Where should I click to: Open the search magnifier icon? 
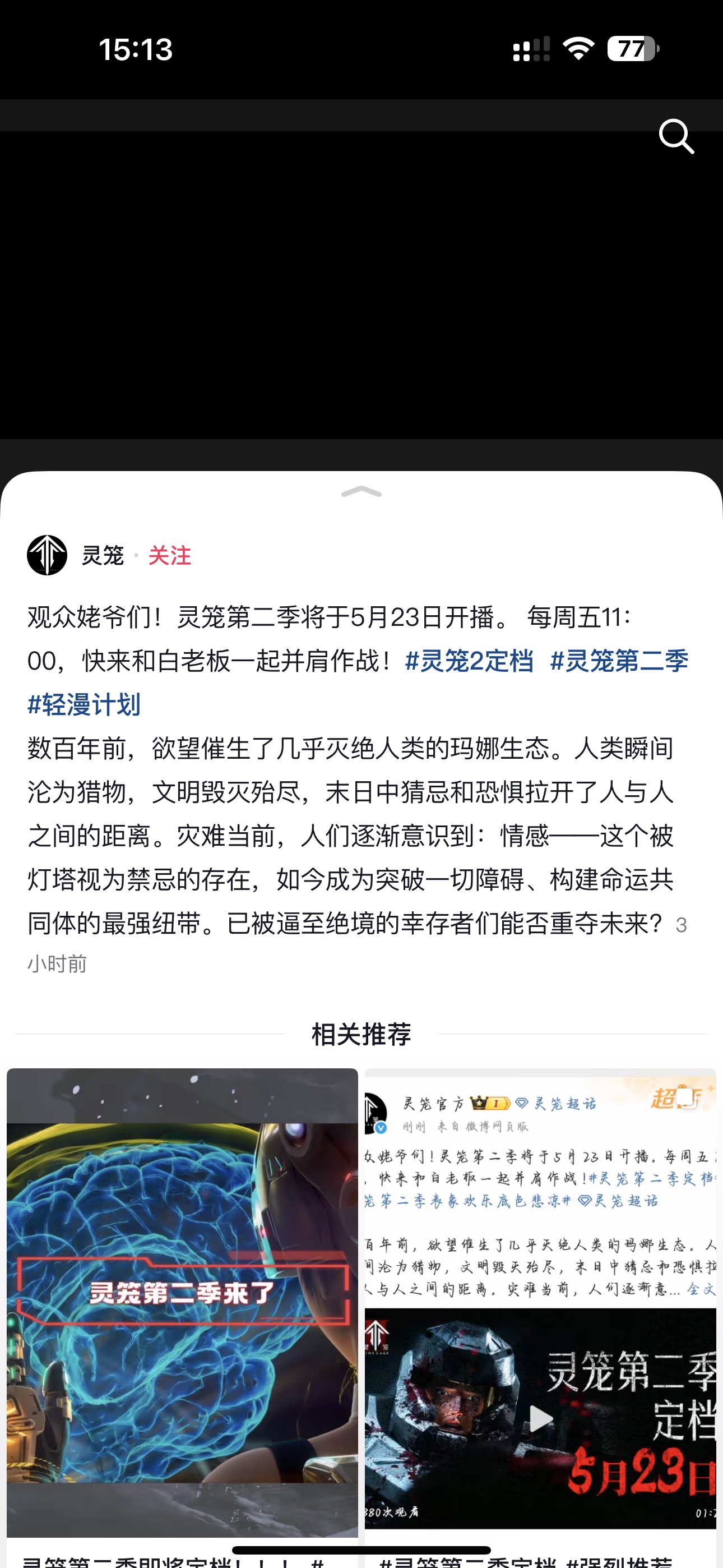[x=676, y=136]
